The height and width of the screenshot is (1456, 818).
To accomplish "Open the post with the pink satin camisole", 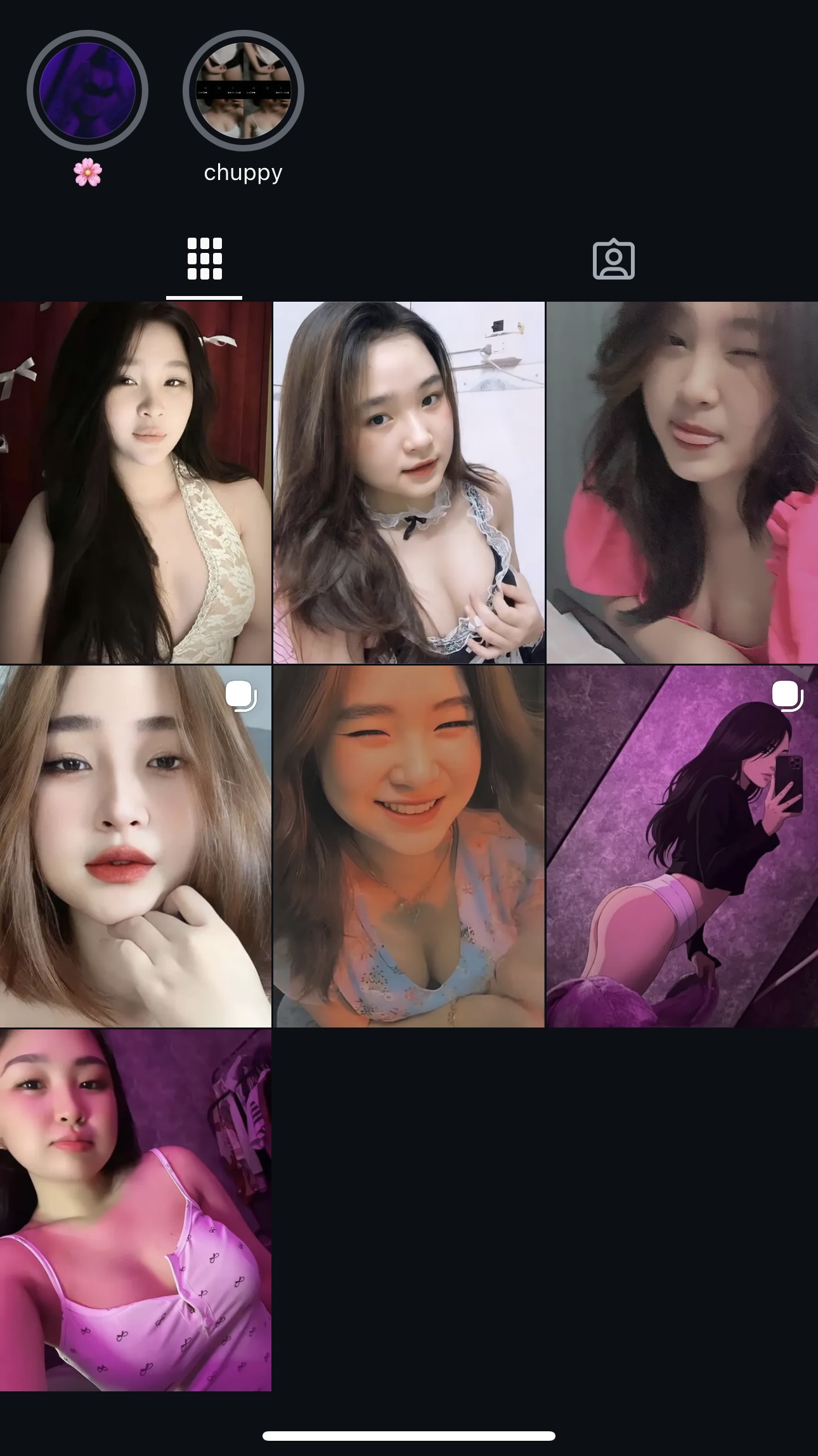I will coord(136,1209).
